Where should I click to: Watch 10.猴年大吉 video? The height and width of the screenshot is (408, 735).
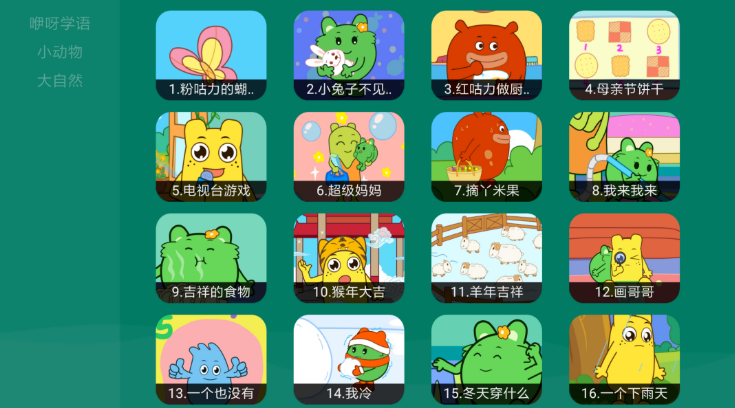[x=349, y=258]
